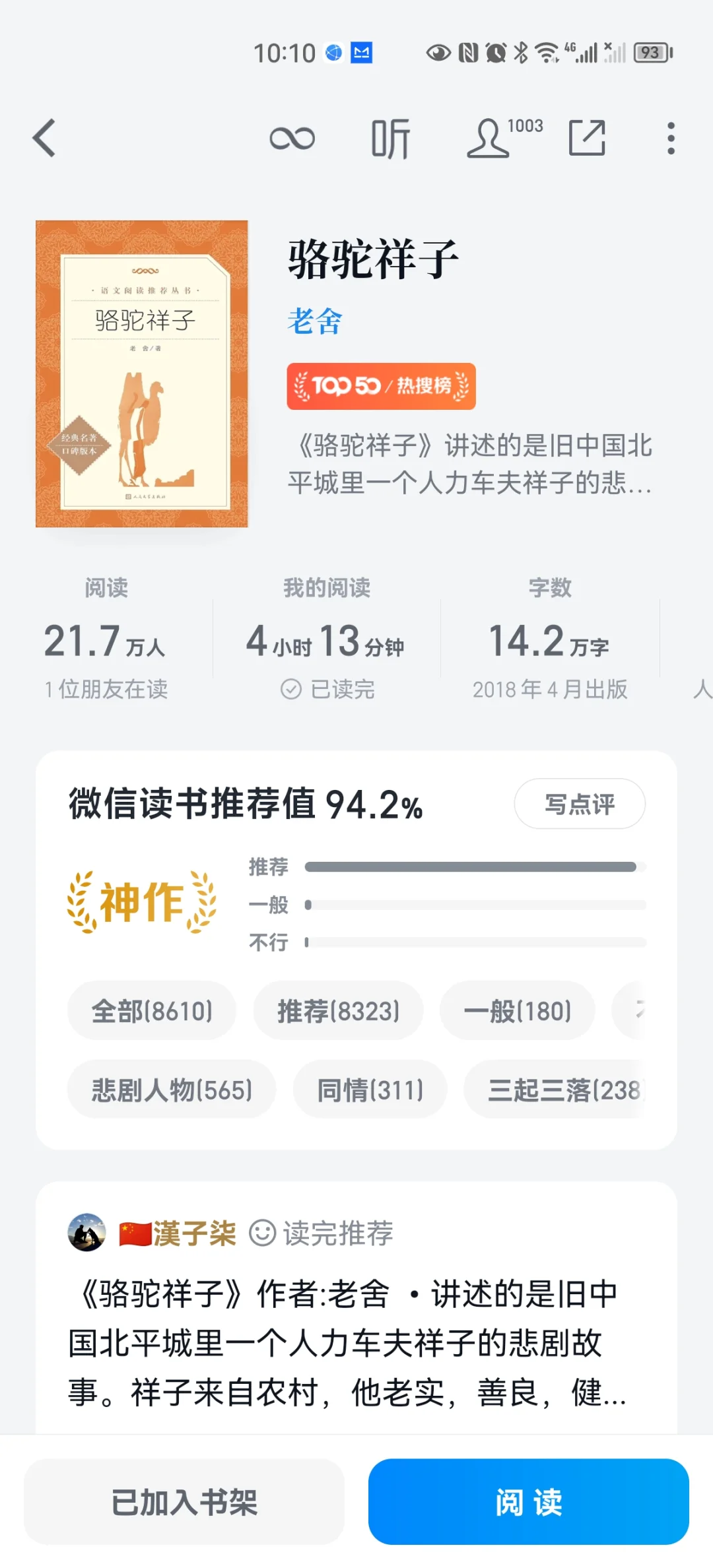
Task: Filter reviews by 推荐(8323)
Action: [x=338, y=1010]
